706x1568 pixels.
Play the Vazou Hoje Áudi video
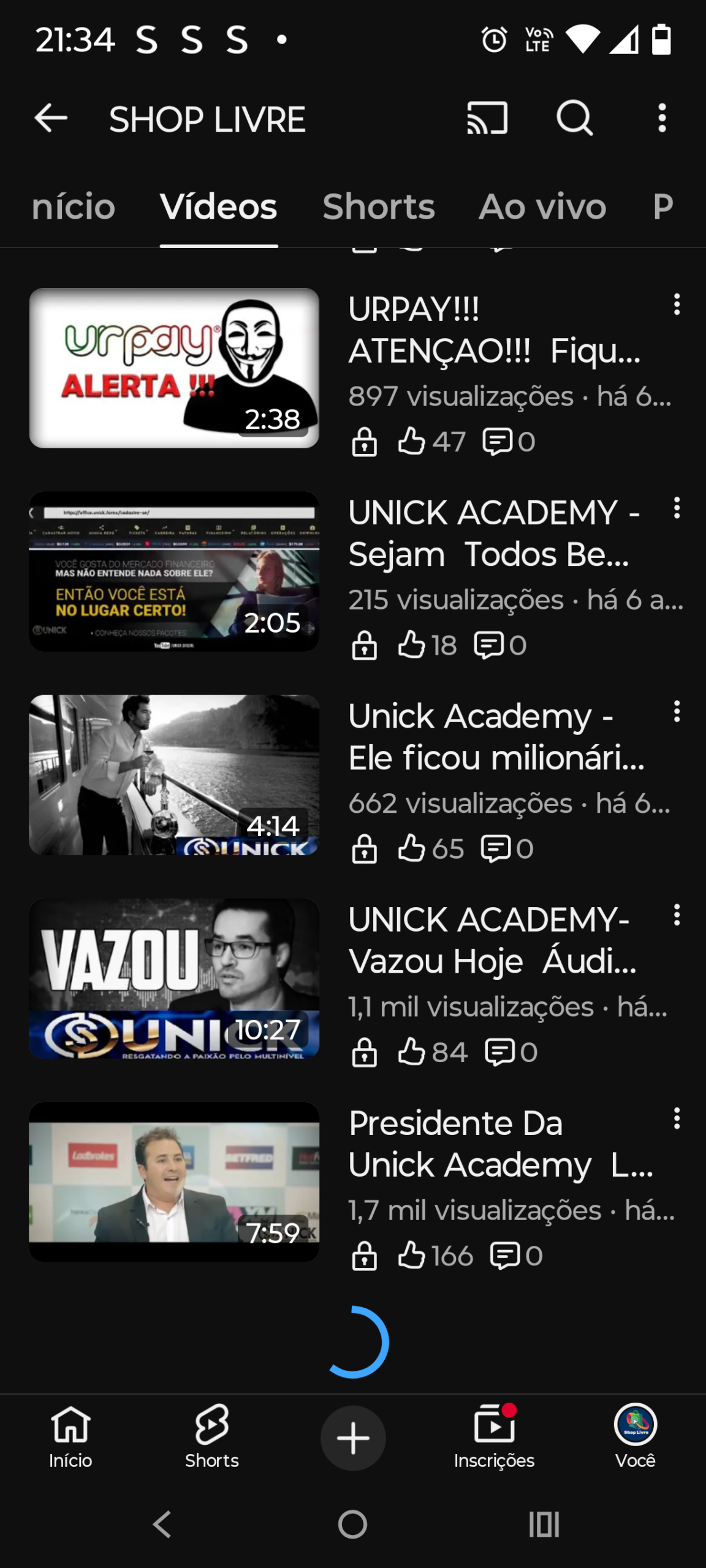pyautogui.click(x=174, y=978)
